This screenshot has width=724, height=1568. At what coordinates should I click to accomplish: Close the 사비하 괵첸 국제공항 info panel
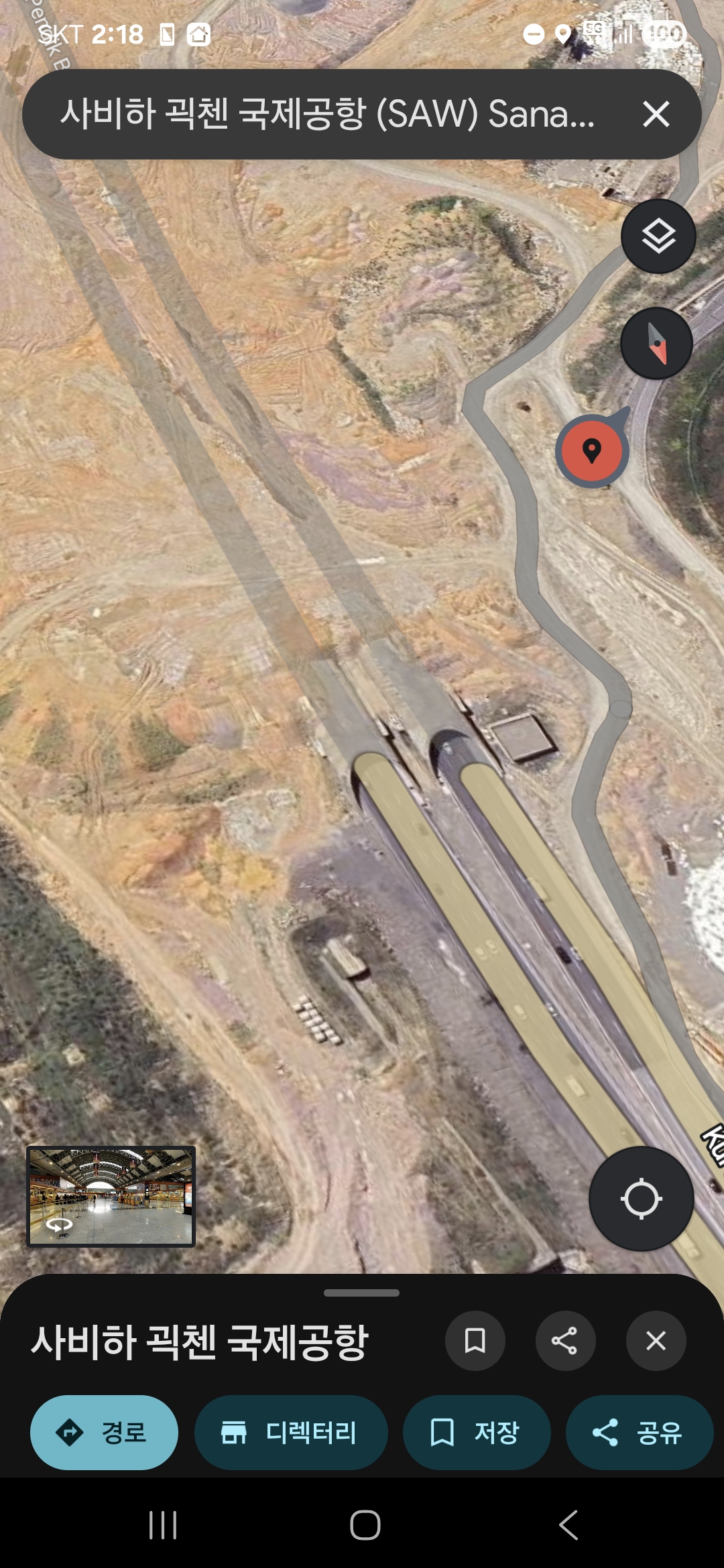[656, 1341]
